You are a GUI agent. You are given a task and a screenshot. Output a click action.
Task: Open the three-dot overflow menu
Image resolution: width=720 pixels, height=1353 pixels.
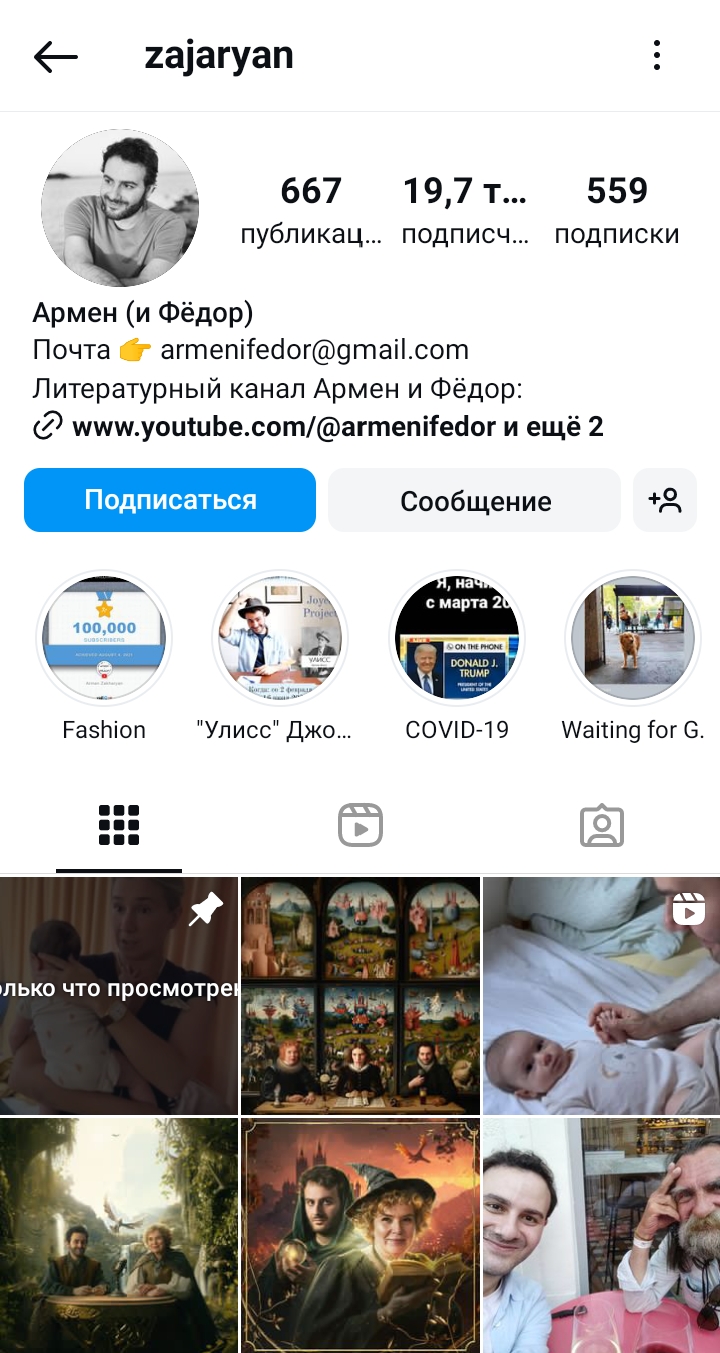point(656,56)
